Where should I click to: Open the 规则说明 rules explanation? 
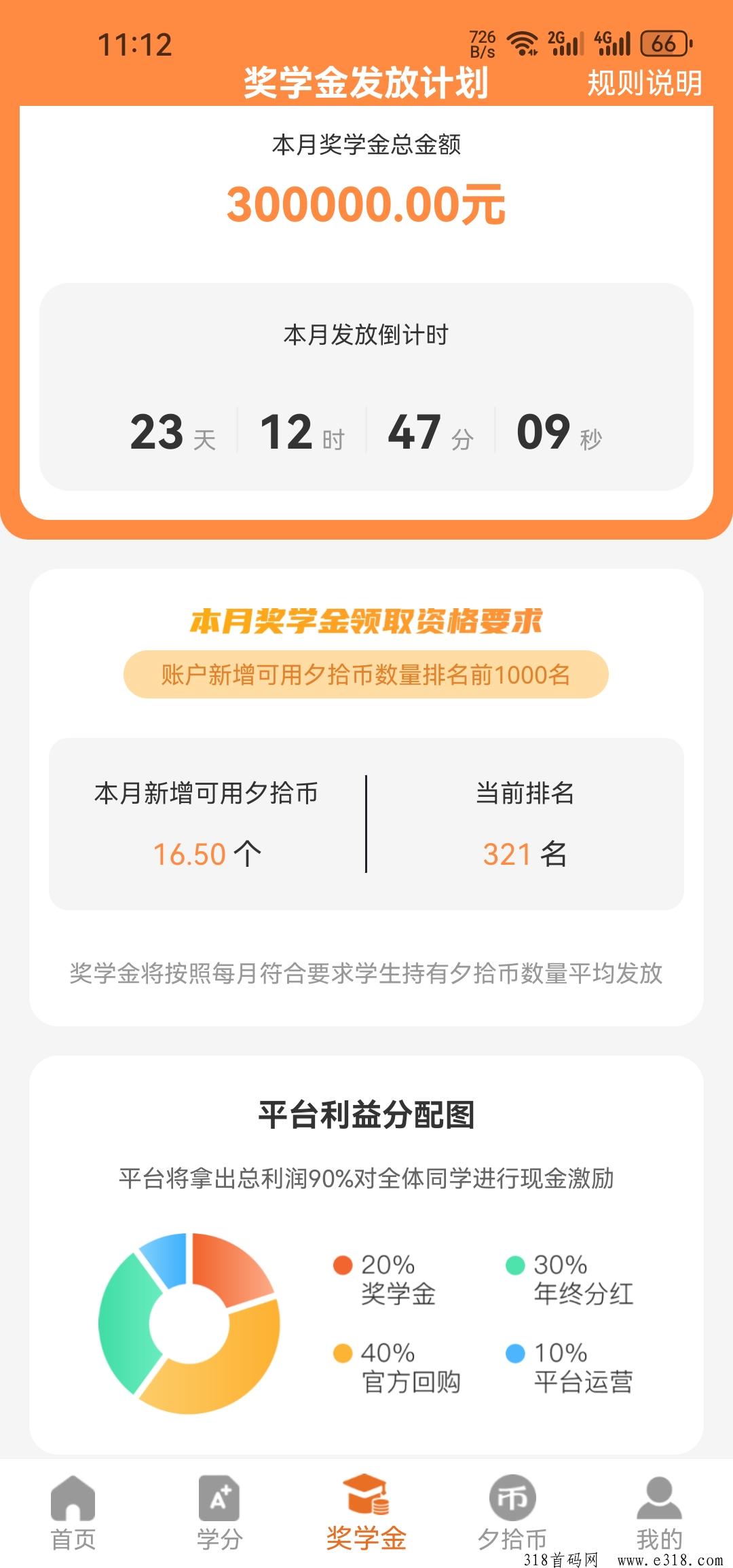tap(643, 83)
